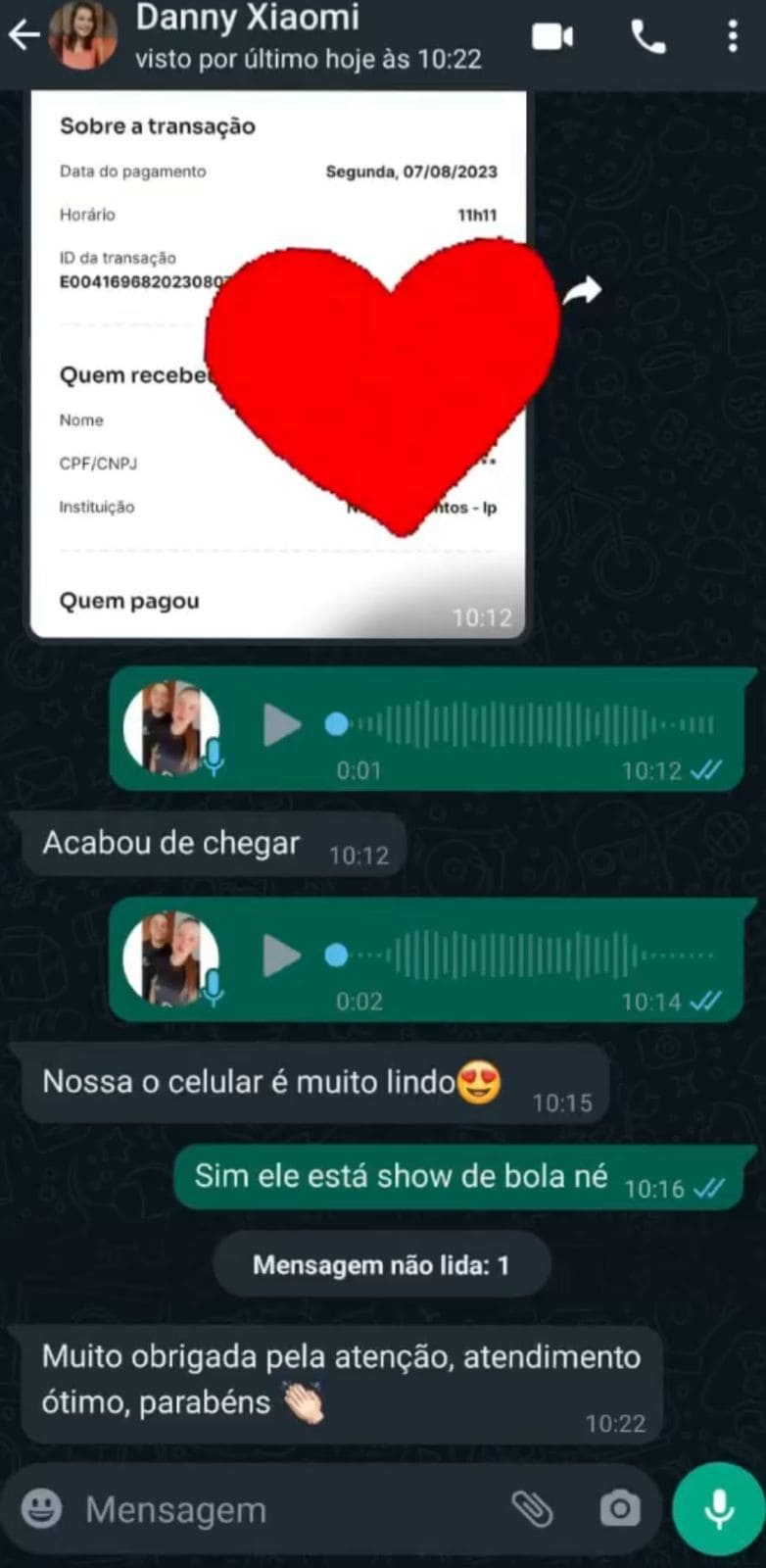
Task: Forward the receipt image
Action: point(583,290)
